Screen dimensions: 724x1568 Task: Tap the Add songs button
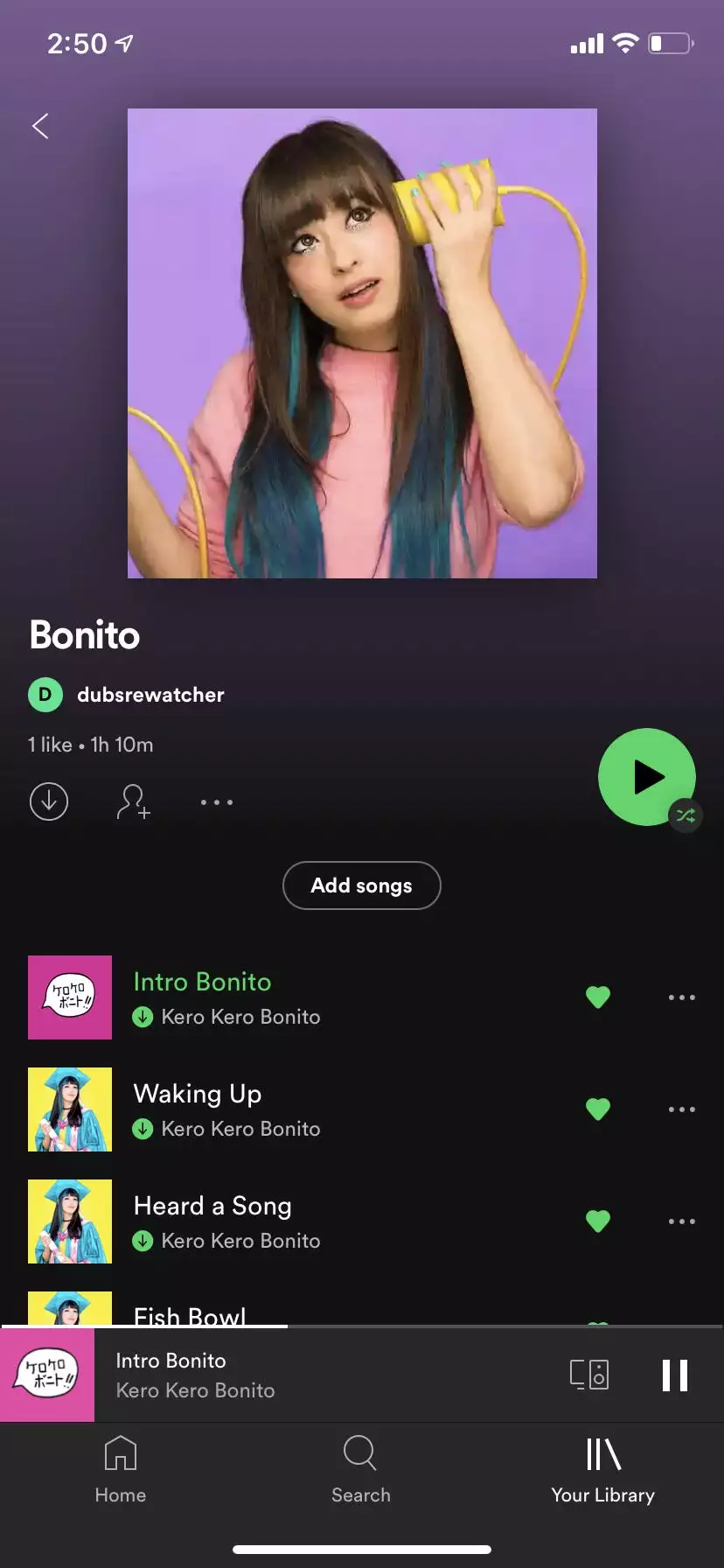click(x=361, y=885)
